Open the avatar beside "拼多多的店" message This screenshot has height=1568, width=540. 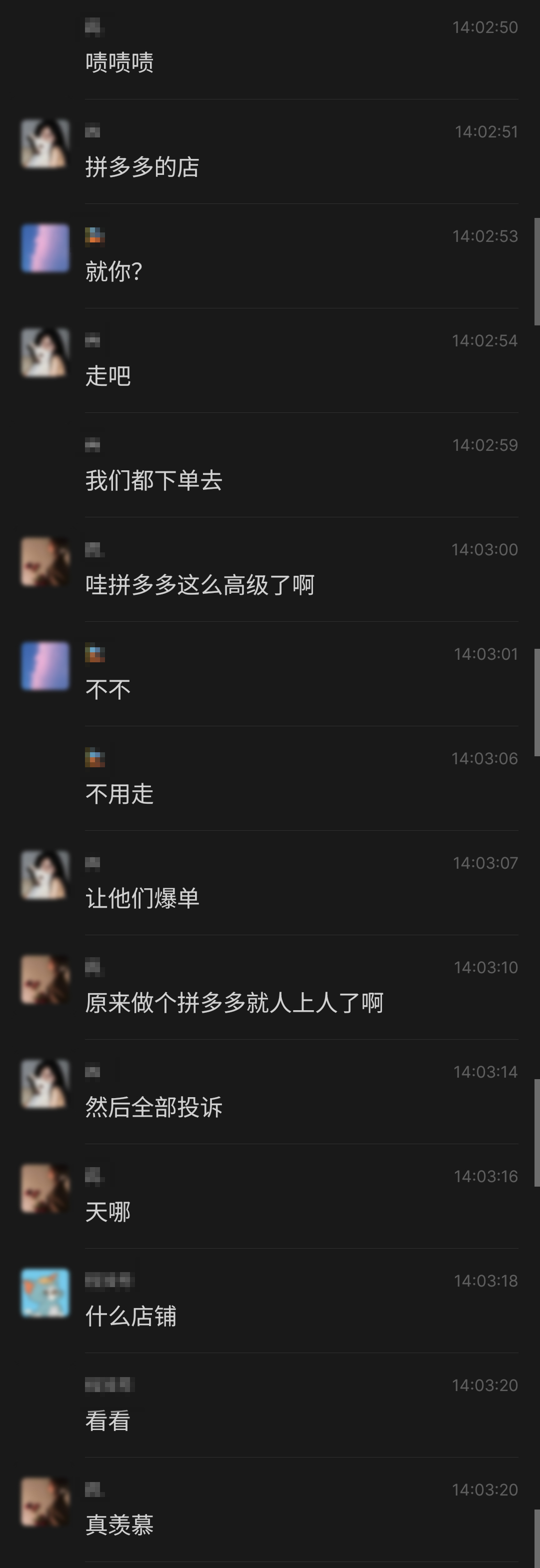[44, 144]
